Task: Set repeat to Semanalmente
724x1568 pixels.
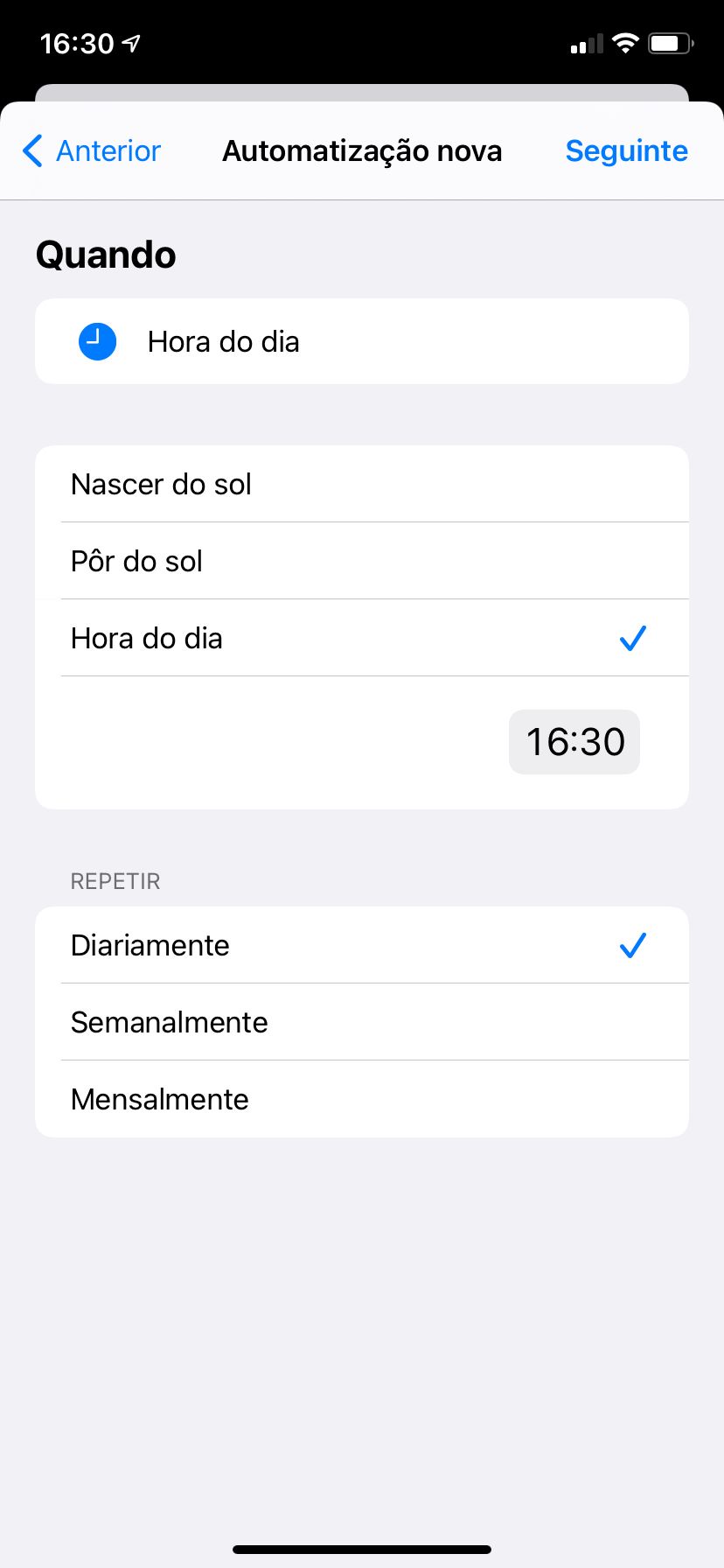Action: pos(362,1022)
